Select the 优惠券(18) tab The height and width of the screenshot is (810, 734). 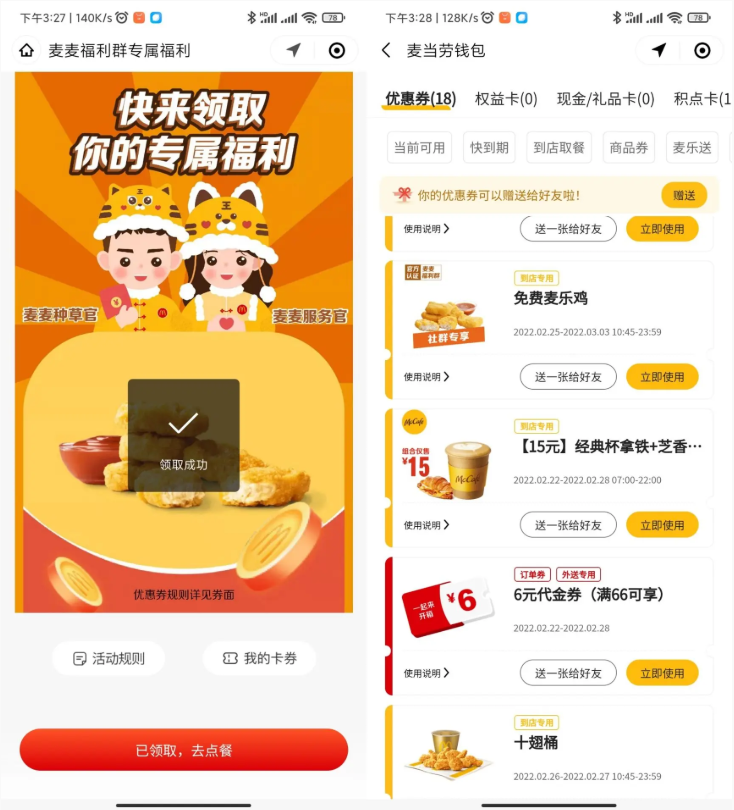coord(420,98)
